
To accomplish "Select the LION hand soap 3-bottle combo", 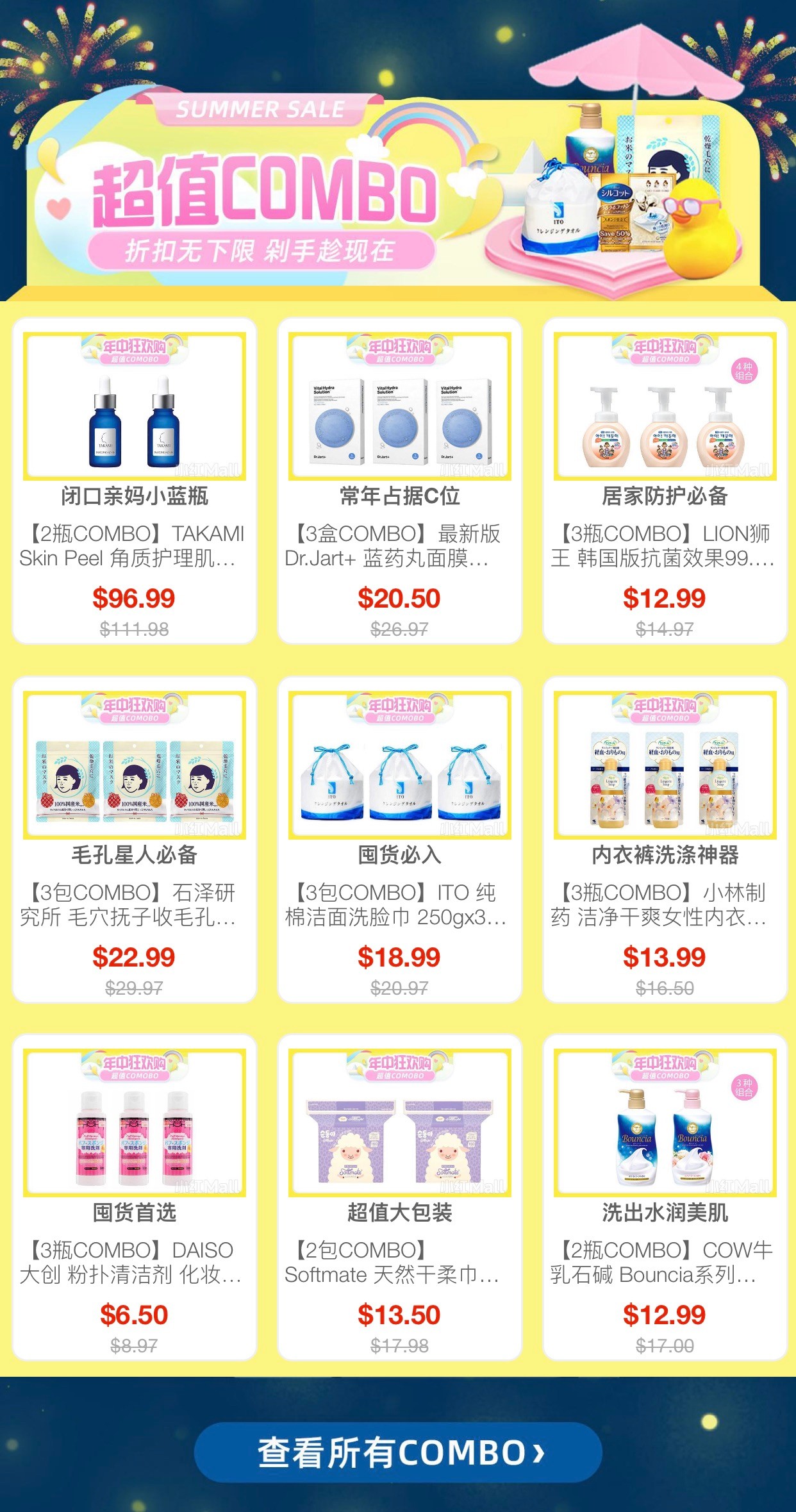I will (x=665, y=481).
